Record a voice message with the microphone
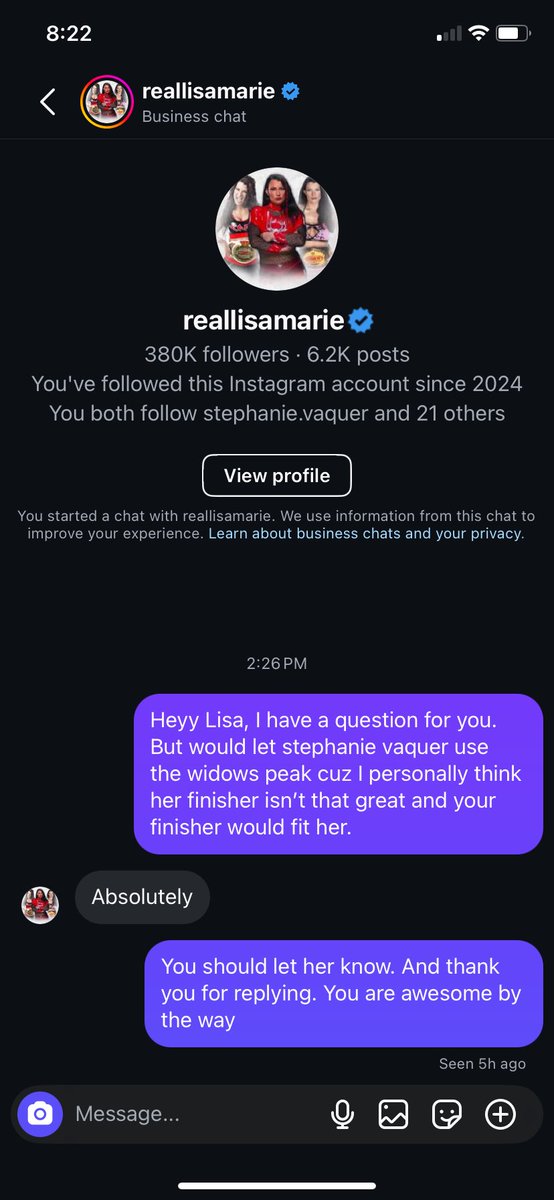 tap(343, 1114)
